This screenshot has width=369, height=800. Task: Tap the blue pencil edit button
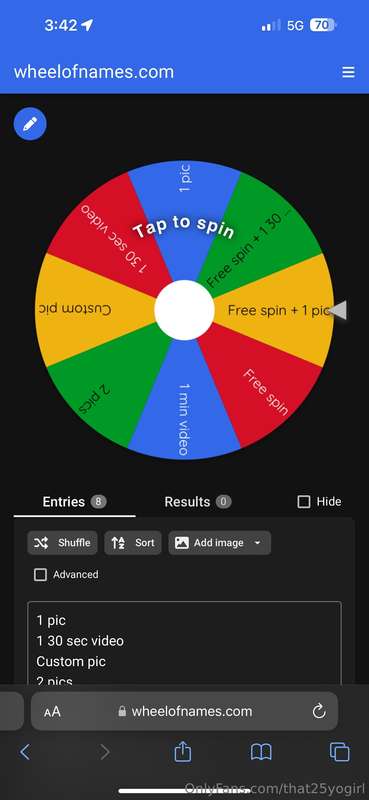pyautogui.click(x=30, y=123)
